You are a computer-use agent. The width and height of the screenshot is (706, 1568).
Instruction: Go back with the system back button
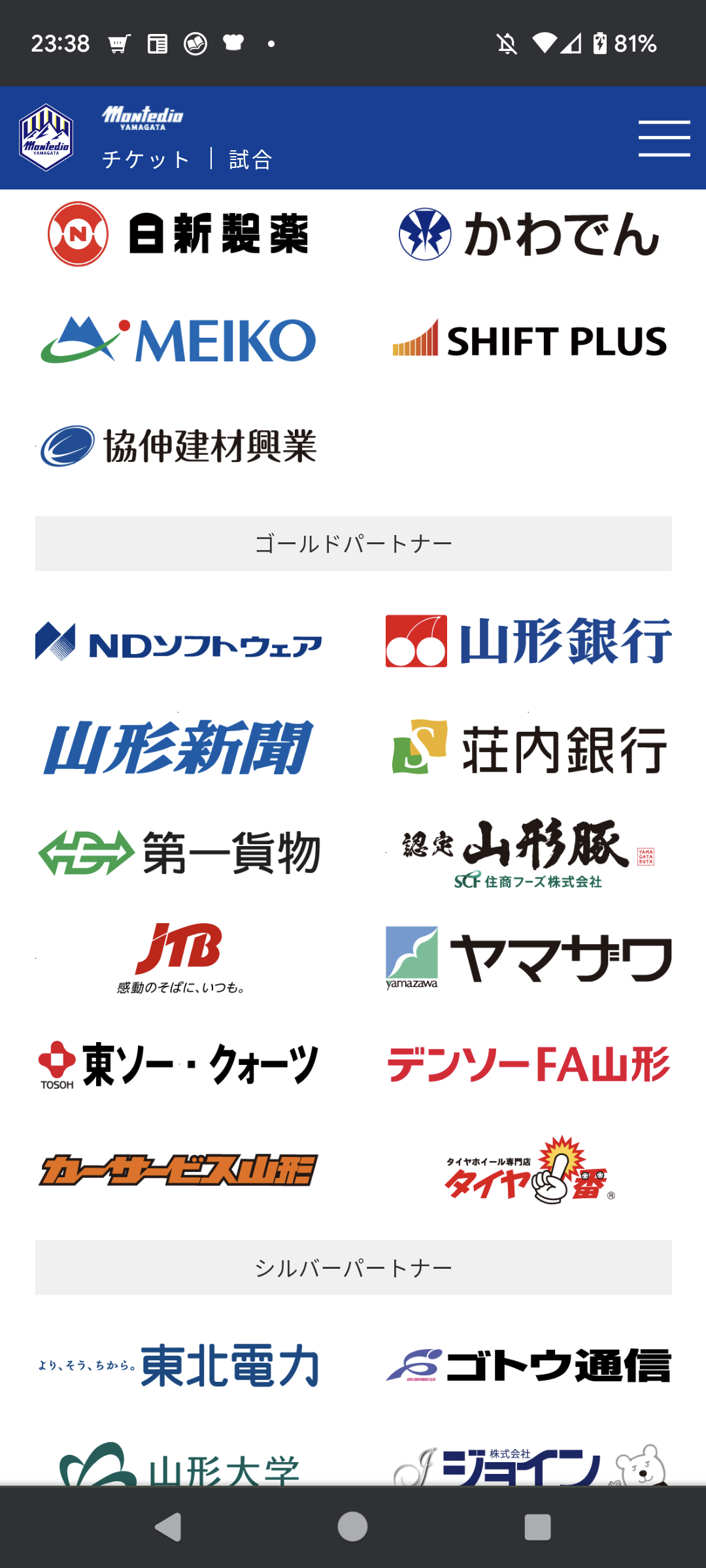pos(168,1527)
